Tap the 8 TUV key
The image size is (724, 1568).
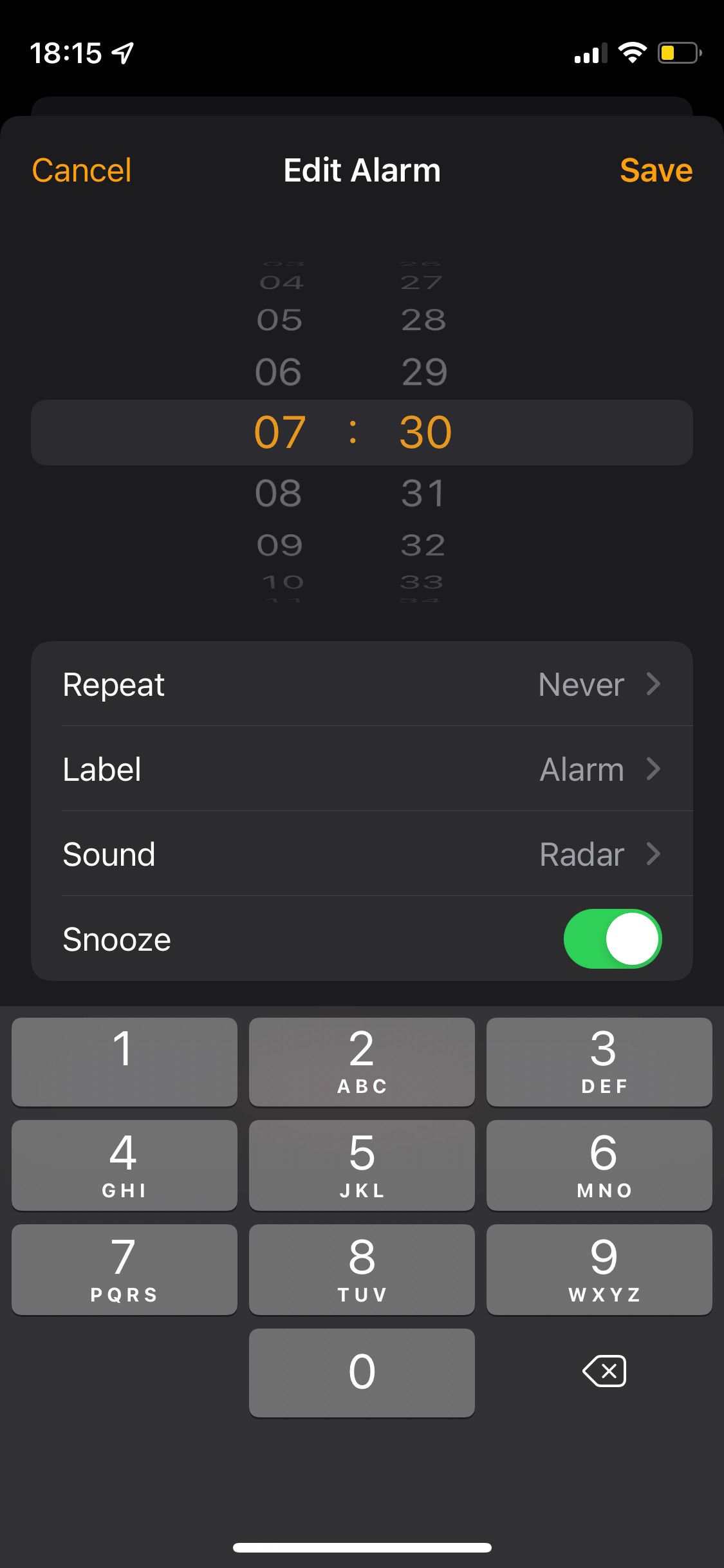(x=362, y=1269)
